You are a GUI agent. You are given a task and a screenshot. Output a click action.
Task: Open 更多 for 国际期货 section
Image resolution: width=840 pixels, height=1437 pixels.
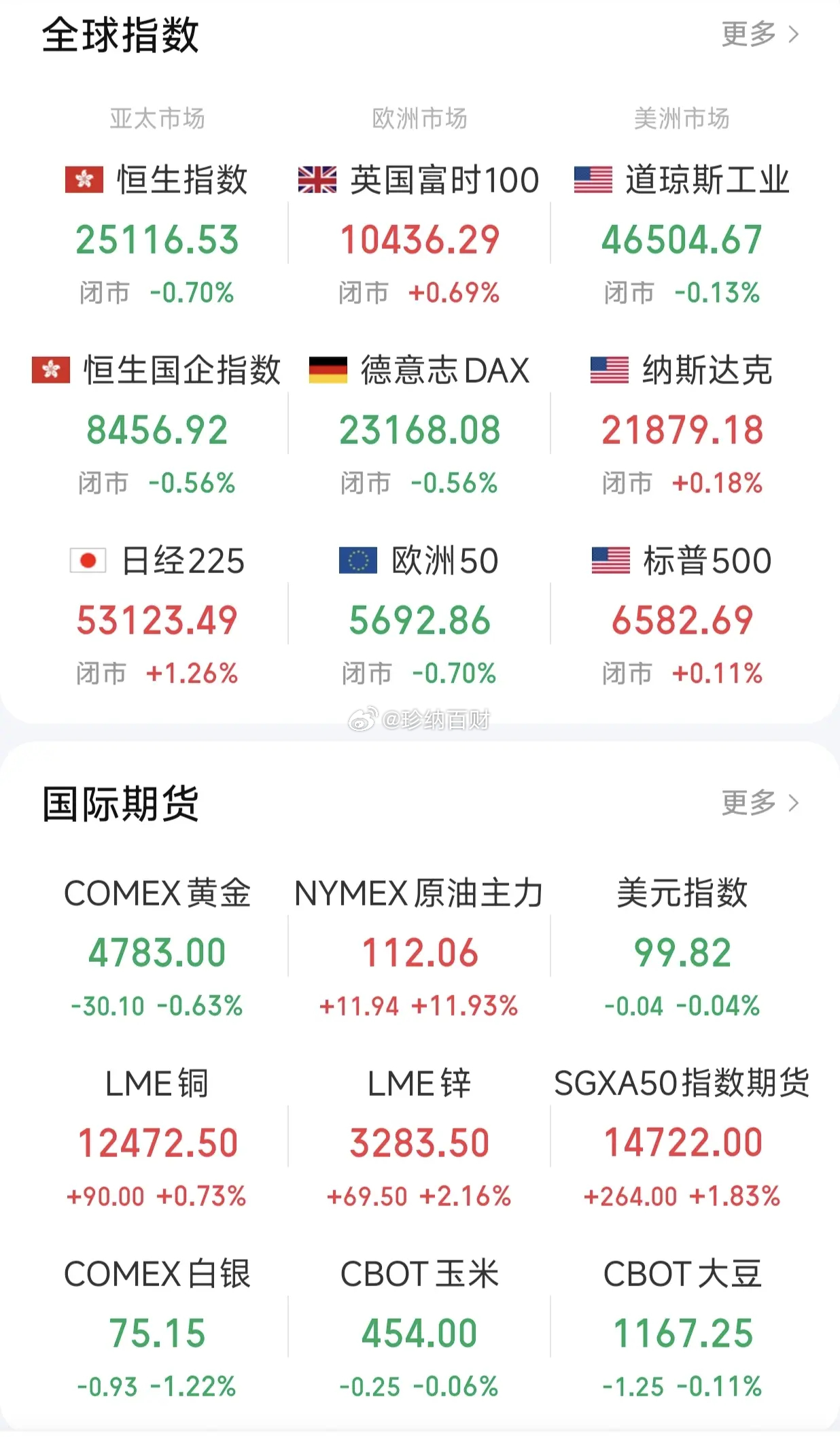tap(747, 803)
